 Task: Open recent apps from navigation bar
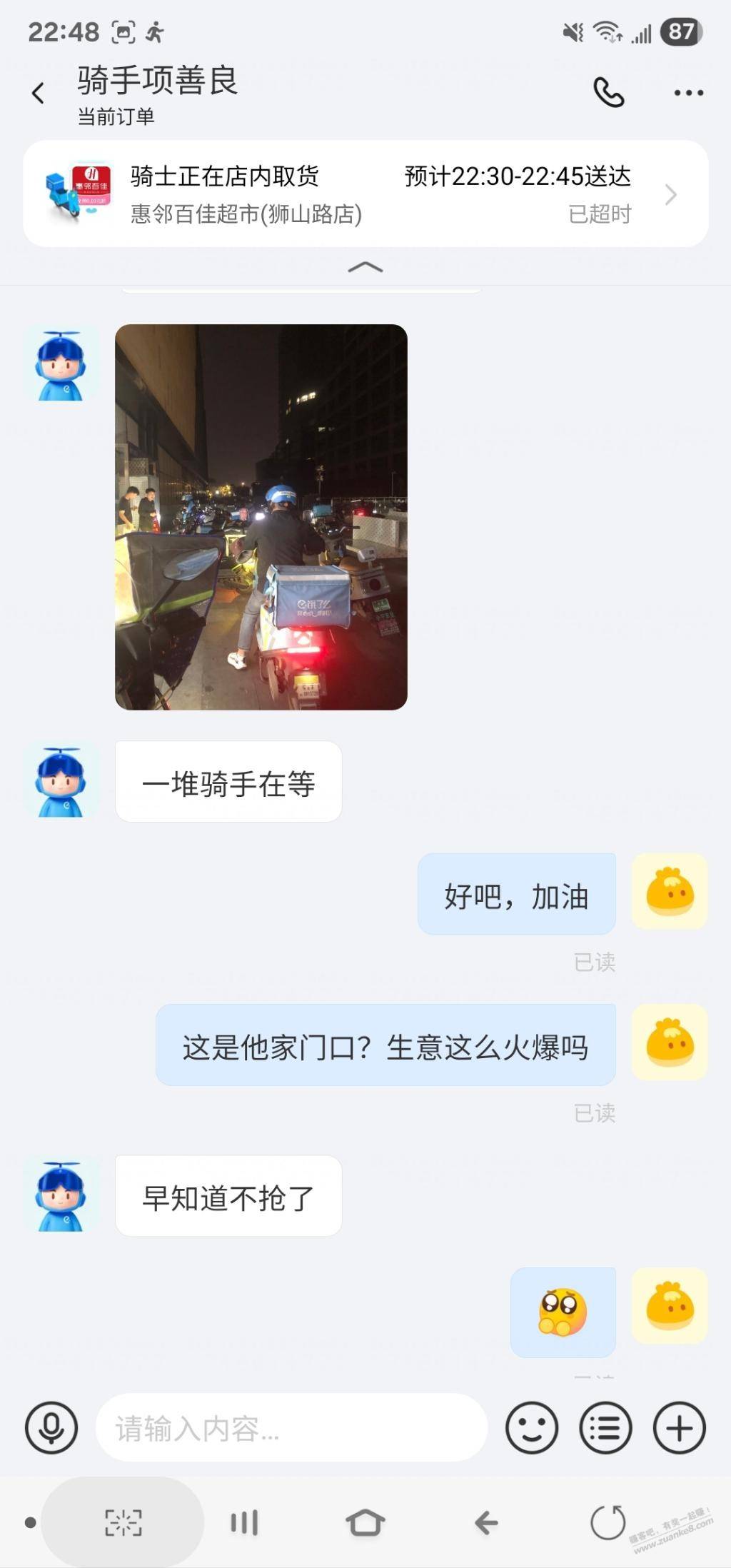(x=244, y=1523)
